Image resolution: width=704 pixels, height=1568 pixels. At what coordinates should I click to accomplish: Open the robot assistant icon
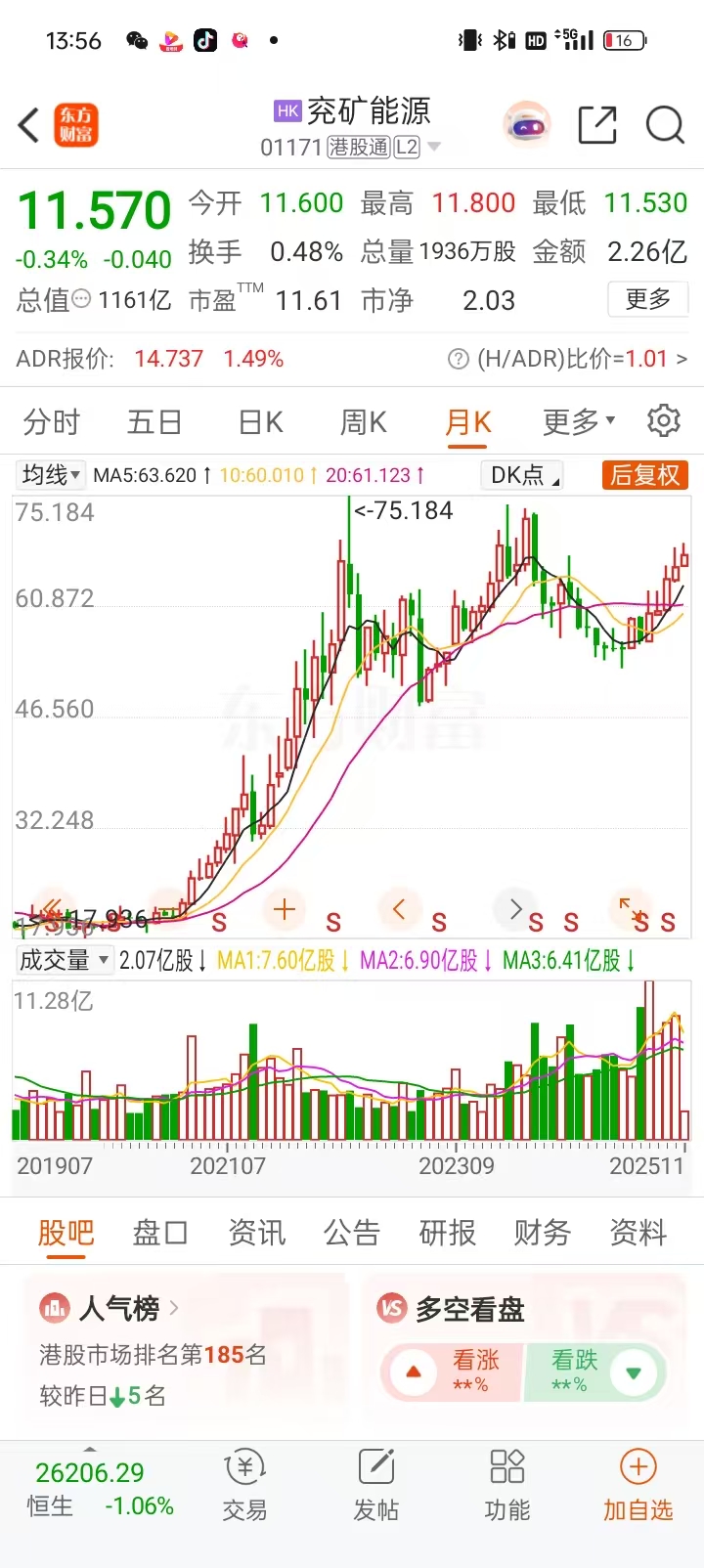pos(527,125)
